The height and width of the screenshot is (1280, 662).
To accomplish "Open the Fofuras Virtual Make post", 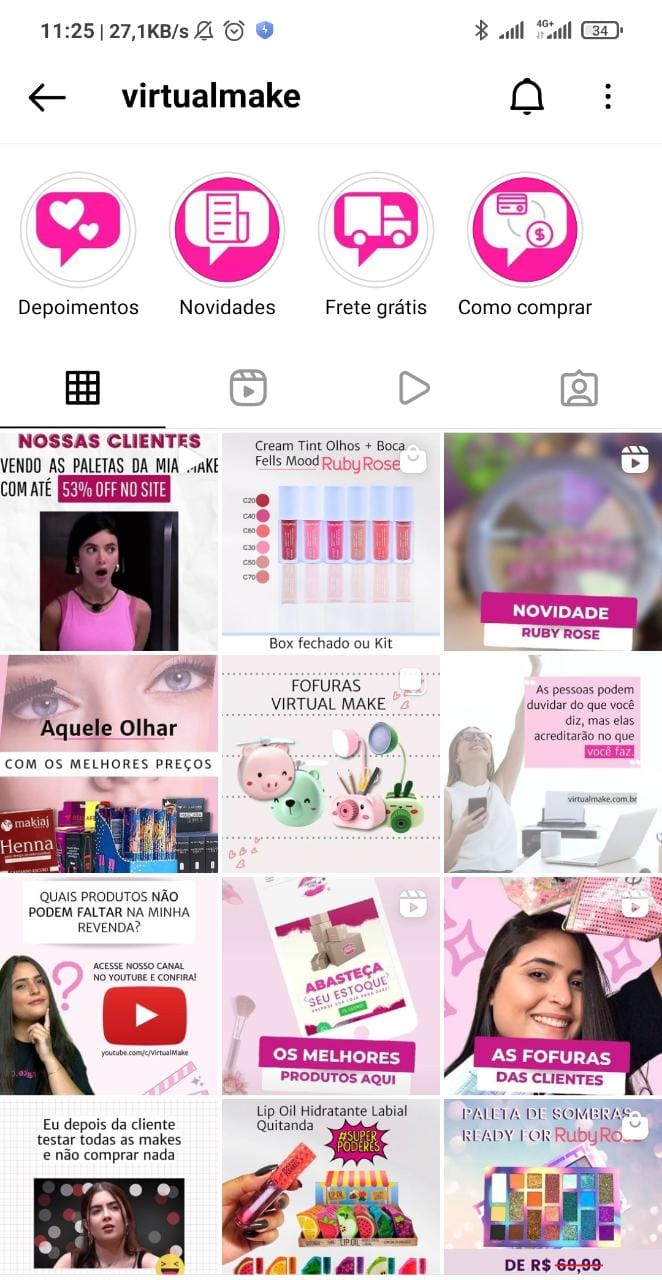I will (331, 764).
